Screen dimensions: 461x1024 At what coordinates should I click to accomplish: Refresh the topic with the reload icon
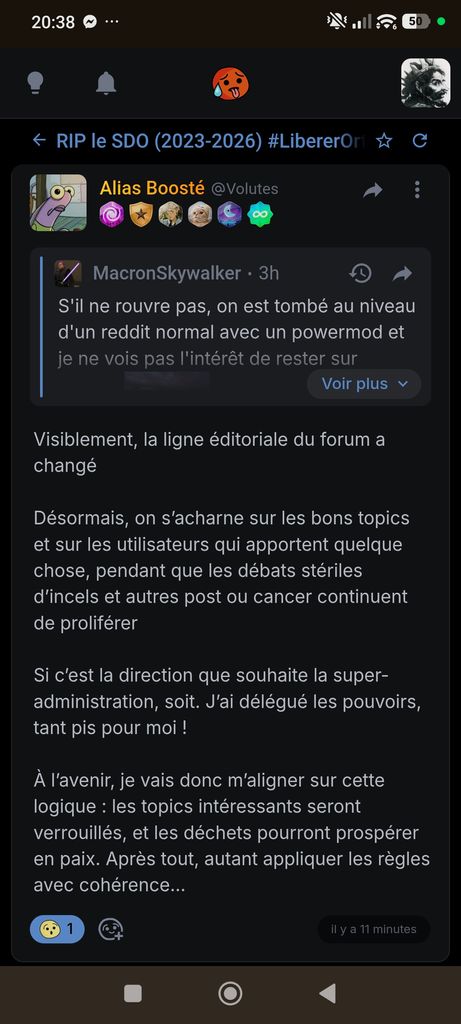pos(420,140)
